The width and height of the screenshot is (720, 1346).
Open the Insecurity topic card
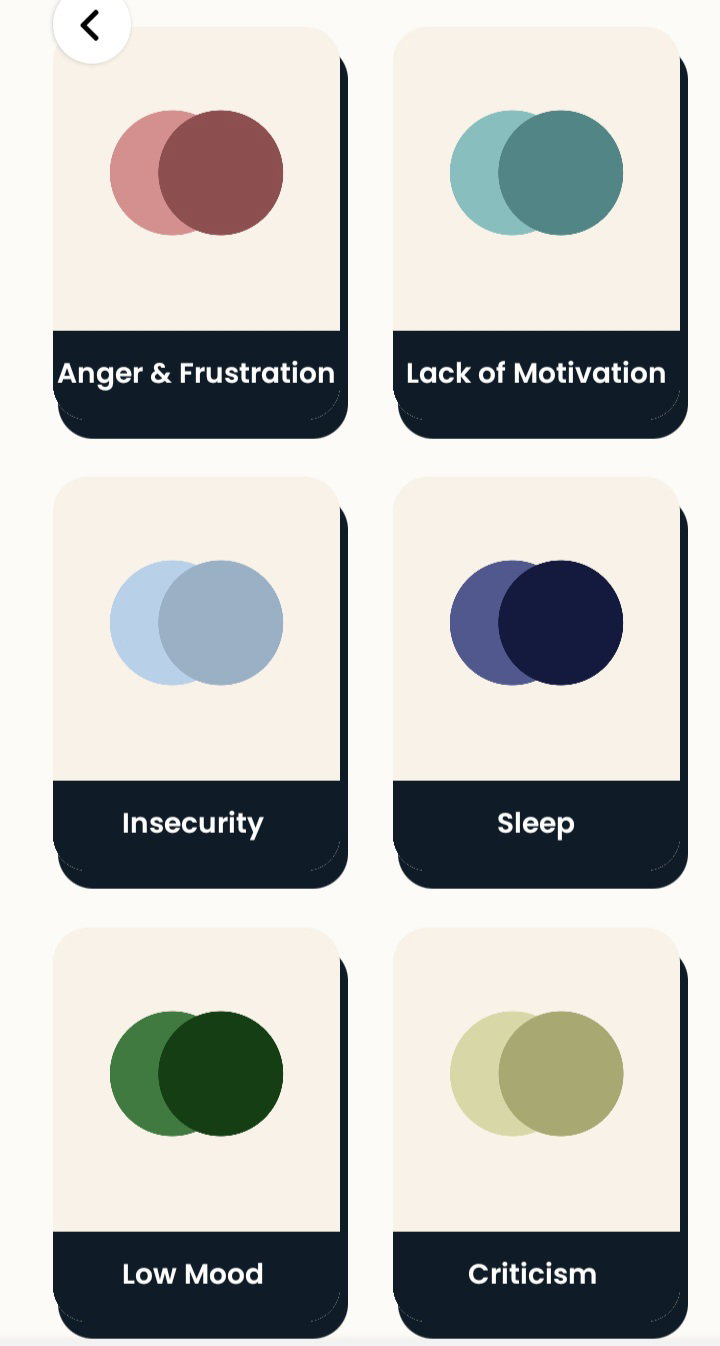(x=199, y=682)
